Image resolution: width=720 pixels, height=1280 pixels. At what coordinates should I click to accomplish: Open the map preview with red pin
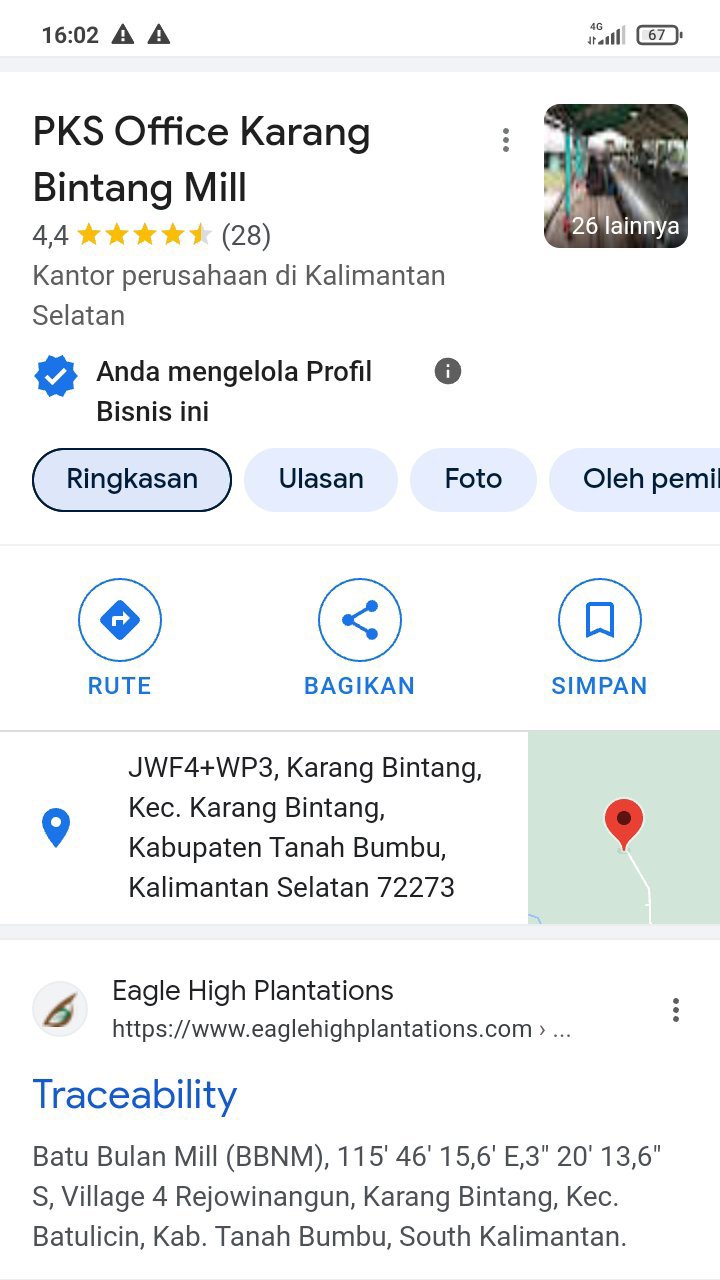click(x=624, y=828)
